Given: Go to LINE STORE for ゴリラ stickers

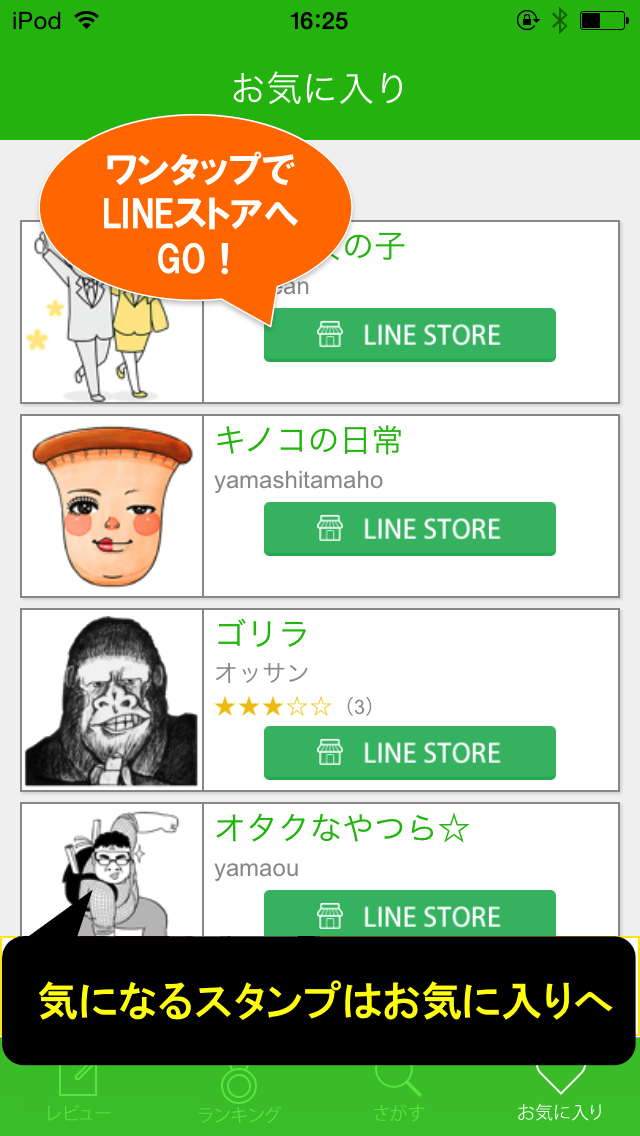Looking at the screenshot, I should pyautogui.click(x=410, y=753).
